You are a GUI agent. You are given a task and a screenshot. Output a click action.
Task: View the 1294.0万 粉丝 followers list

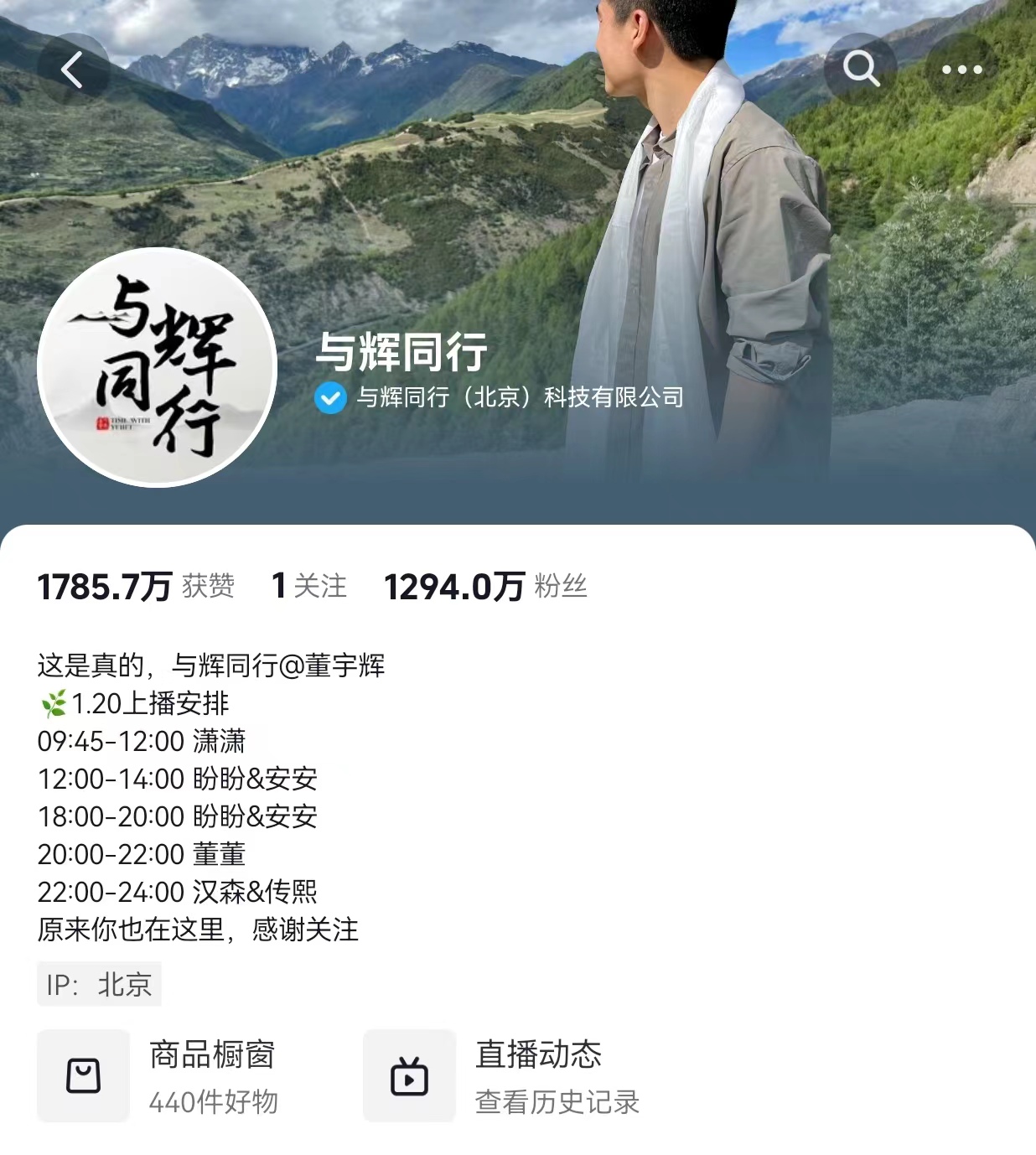point(485,586)
